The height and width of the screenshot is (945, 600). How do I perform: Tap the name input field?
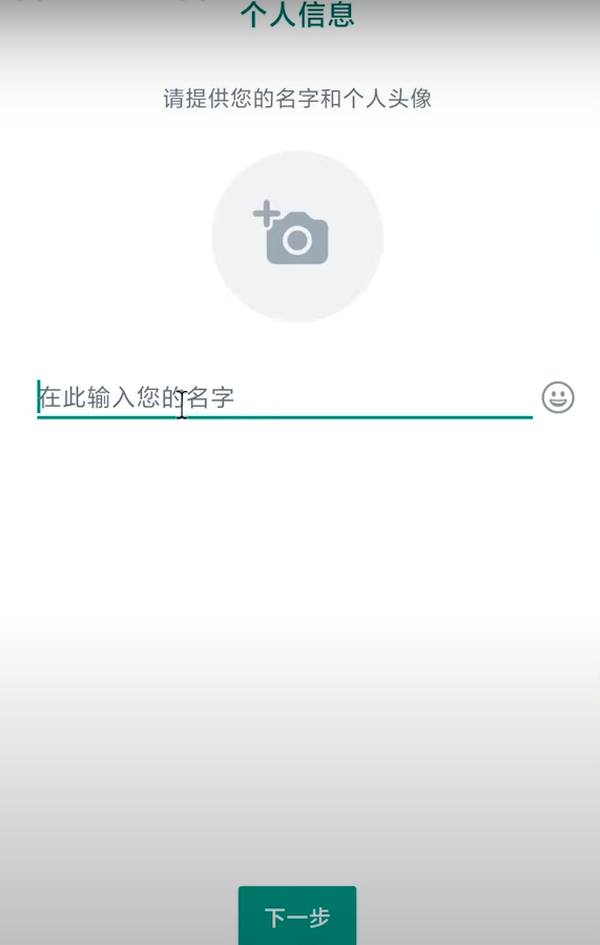pyautogui.click(x=284, y=398)
